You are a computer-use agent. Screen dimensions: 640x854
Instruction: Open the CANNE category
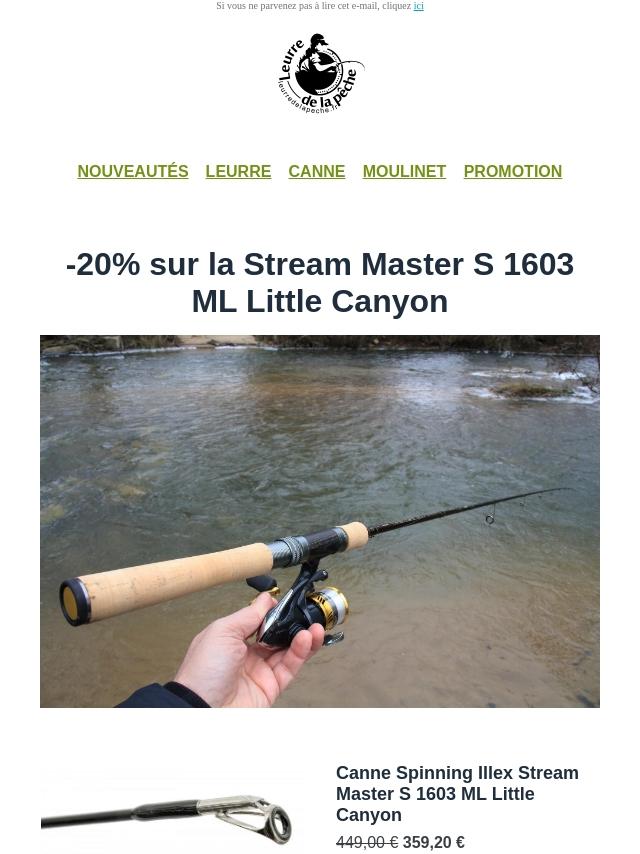pos(316,171)
